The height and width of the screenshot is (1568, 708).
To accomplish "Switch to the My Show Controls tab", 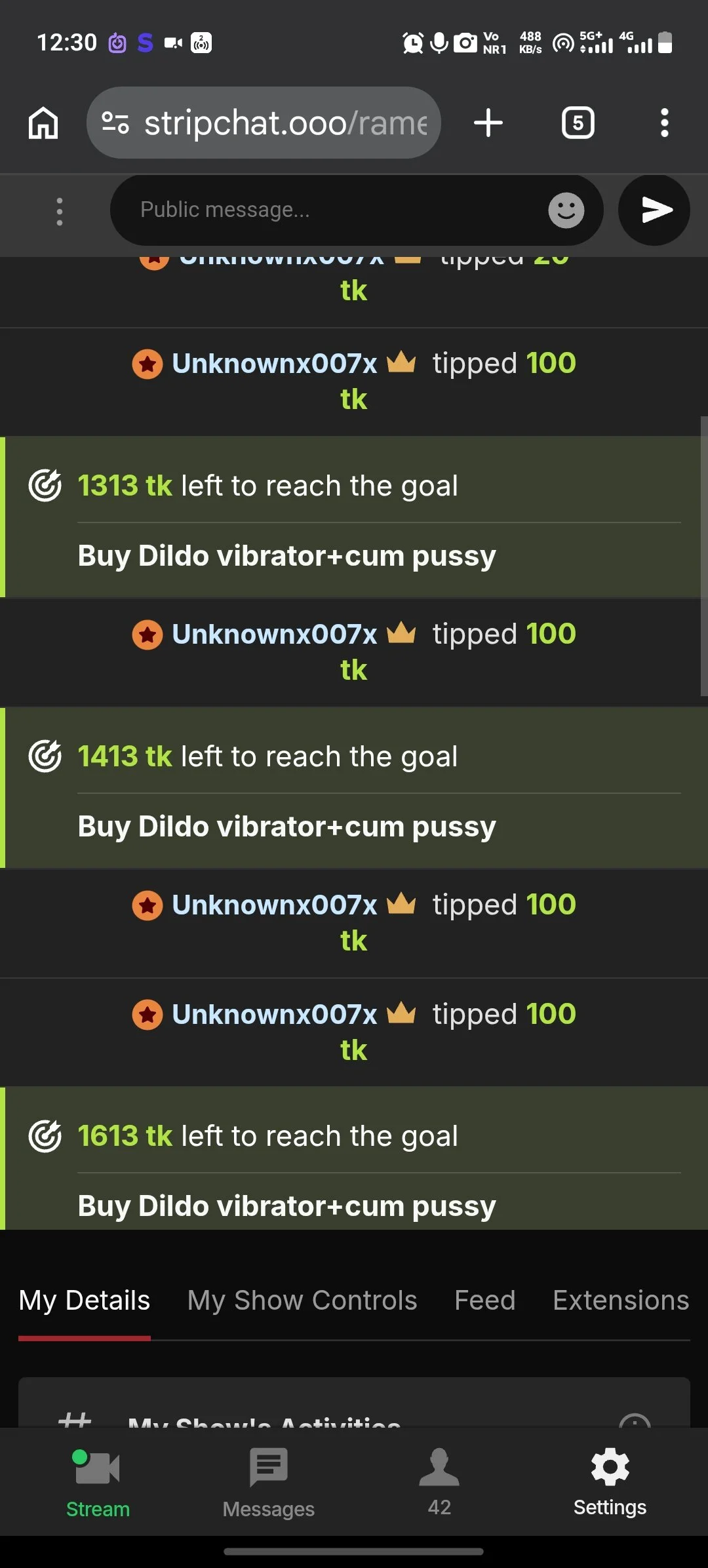I will click(x=302, y=1300).
